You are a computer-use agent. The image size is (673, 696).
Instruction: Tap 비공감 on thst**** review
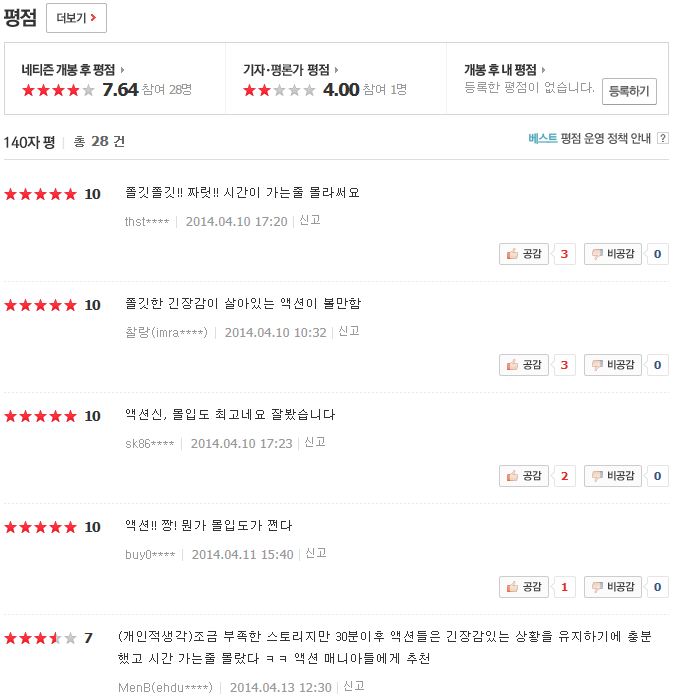click(613, 254)
